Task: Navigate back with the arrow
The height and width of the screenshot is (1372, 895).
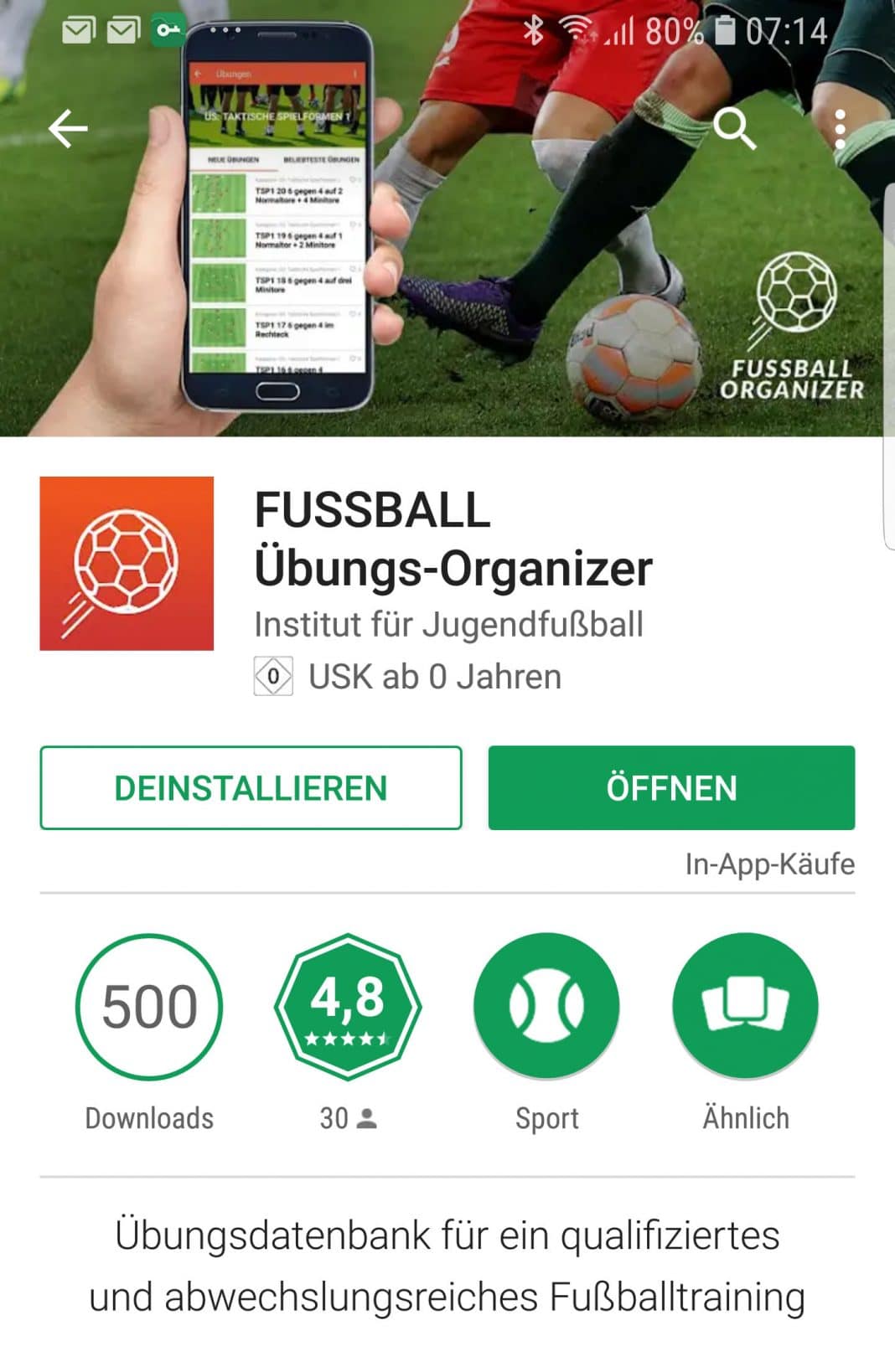Action: coord(67,127)
